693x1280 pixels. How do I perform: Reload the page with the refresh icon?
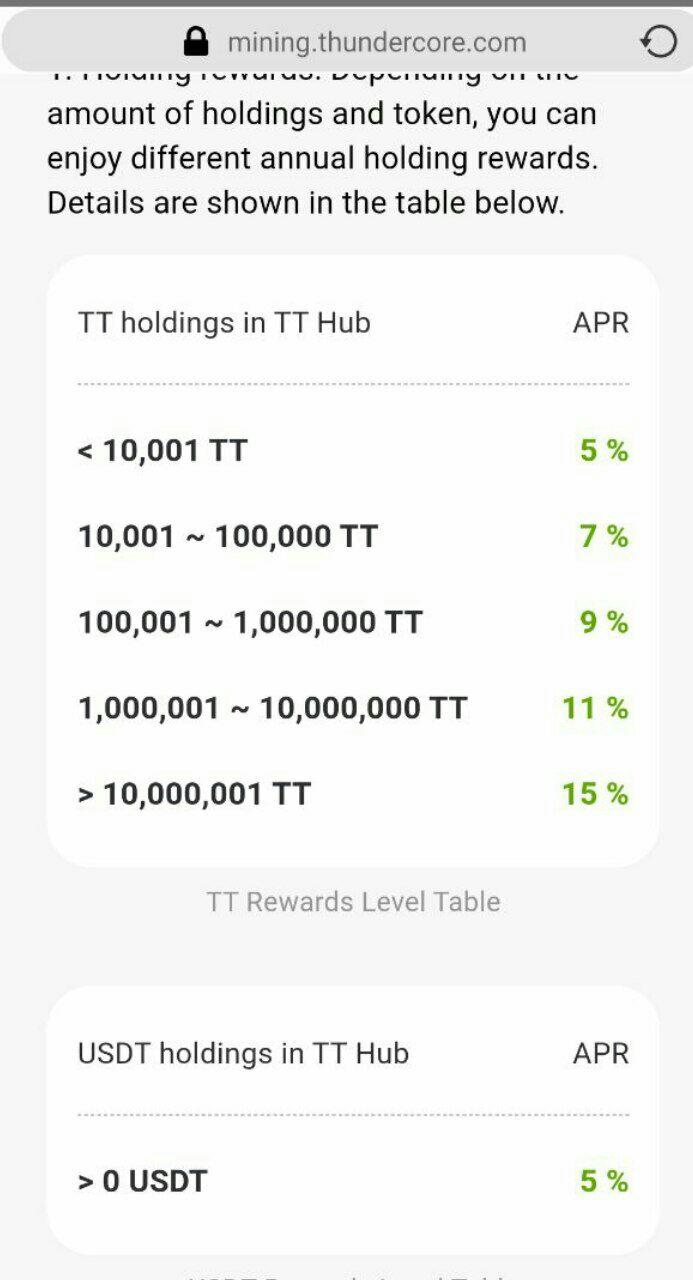658,42
